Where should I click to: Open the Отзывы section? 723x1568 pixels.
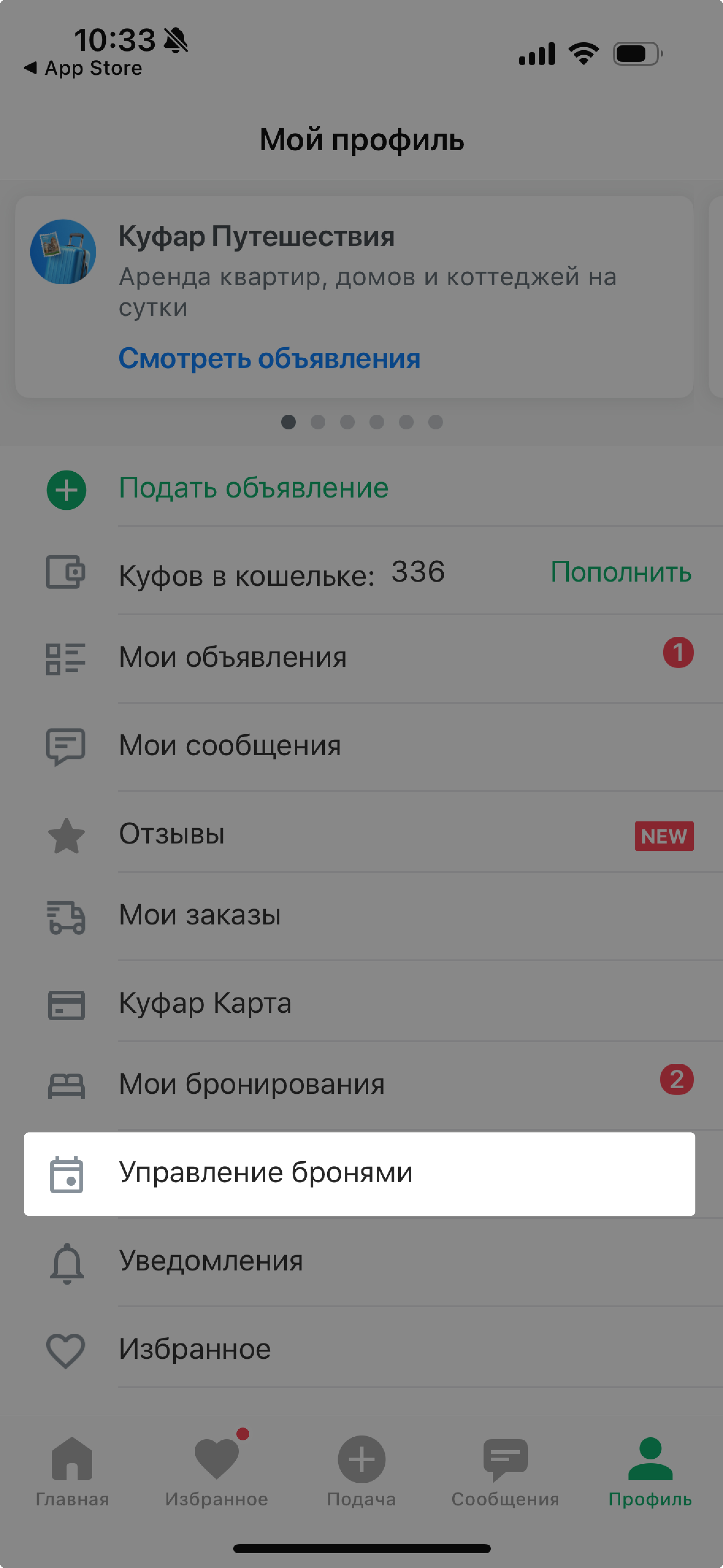361,834
